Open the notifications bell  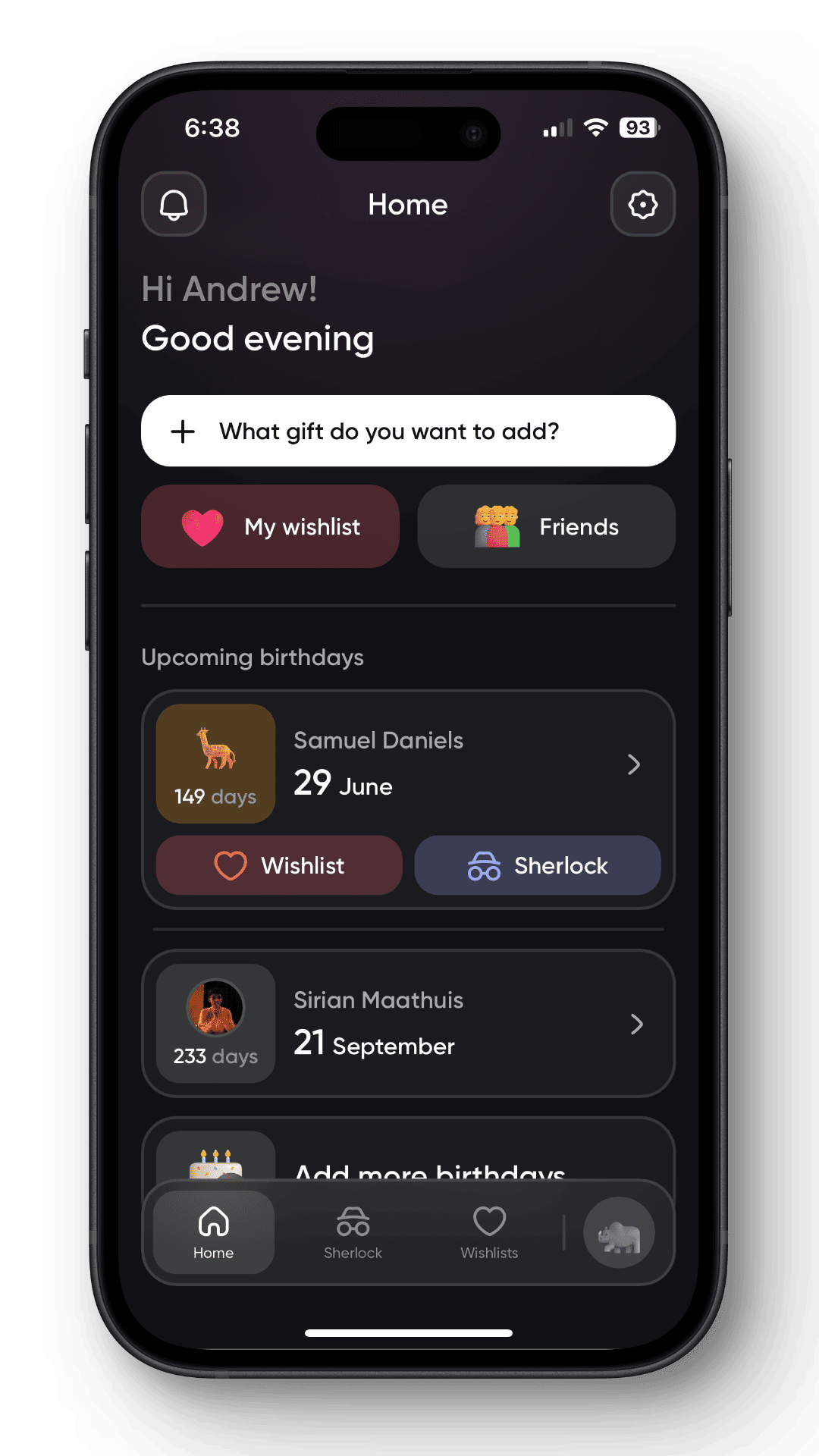(x=174, y=204)
